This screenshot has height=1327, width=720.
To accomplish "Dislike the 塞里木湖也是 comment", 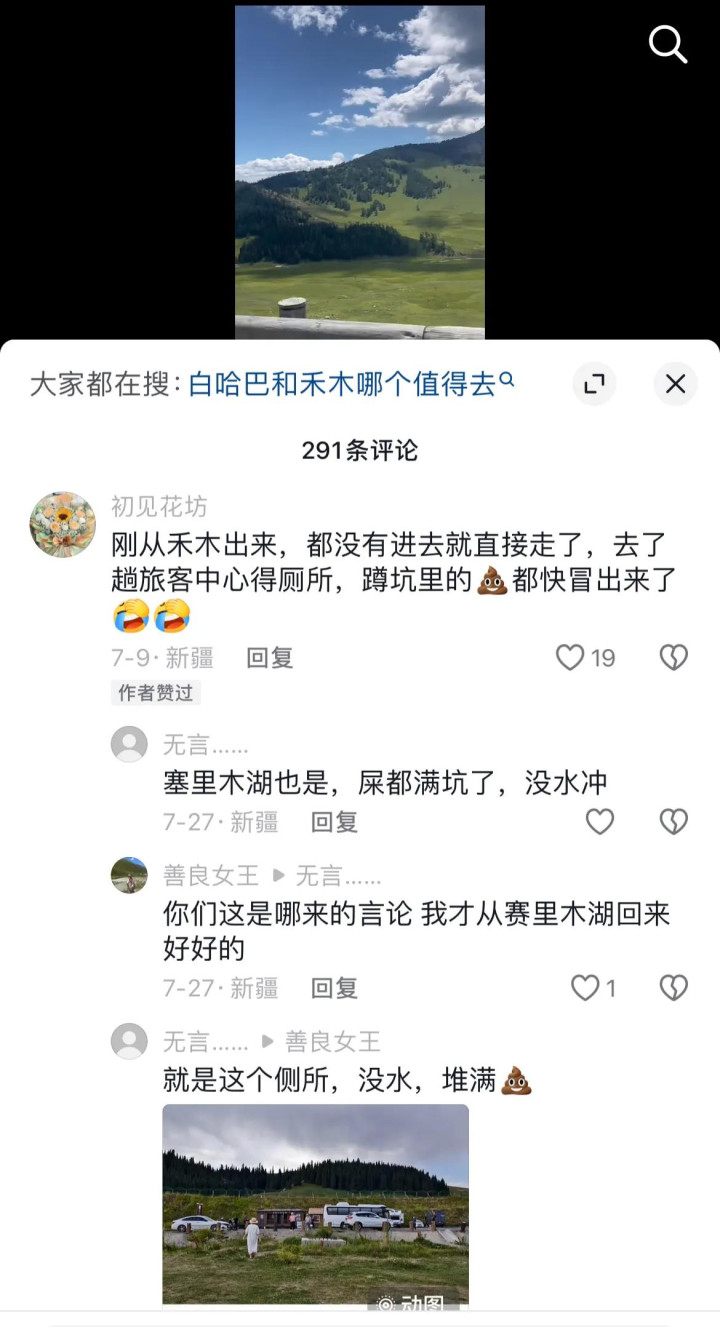I will coord(674,822).
